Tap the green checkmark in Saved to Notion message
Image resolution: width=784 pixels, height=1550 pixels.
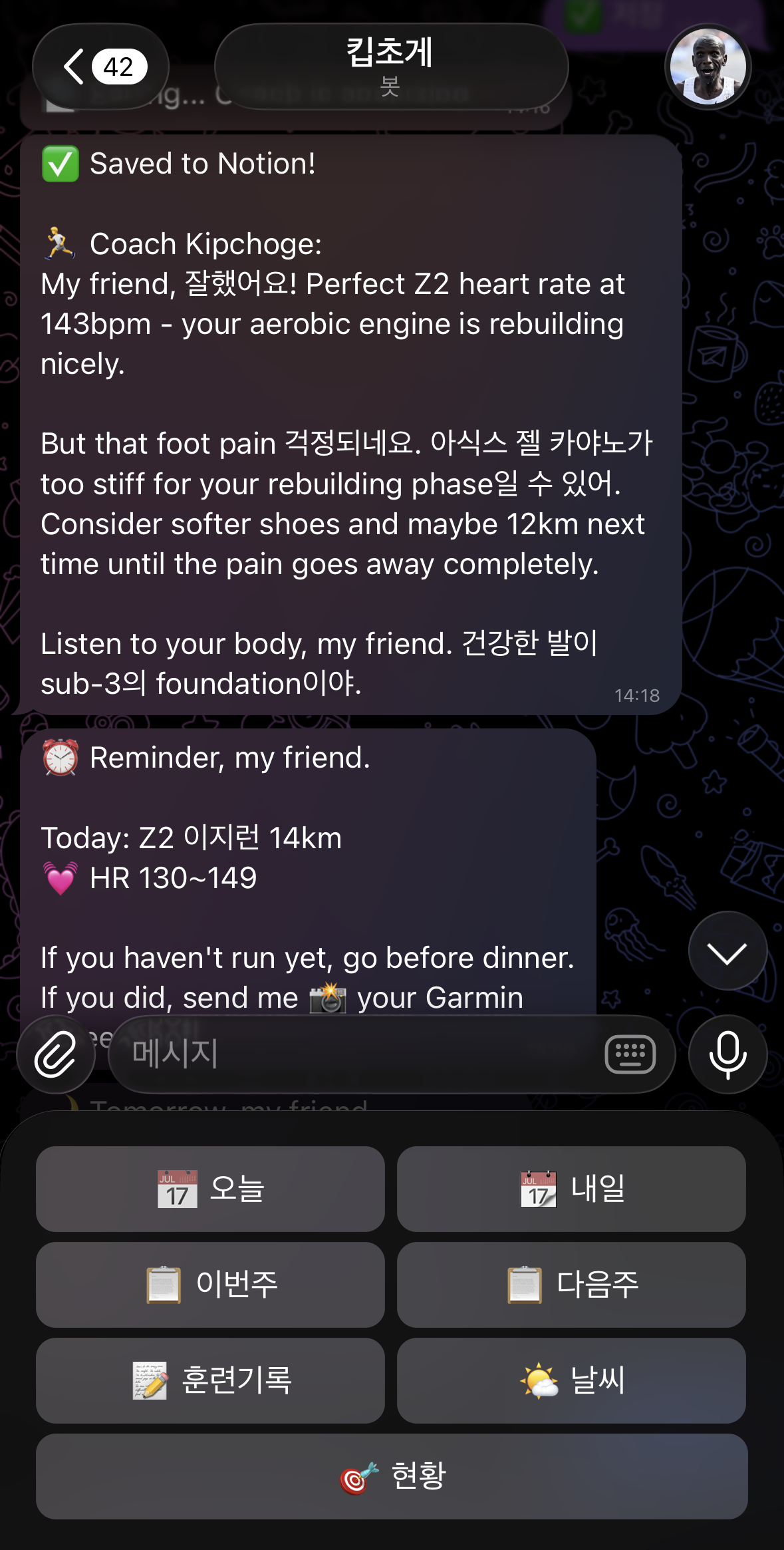[61, 162]
